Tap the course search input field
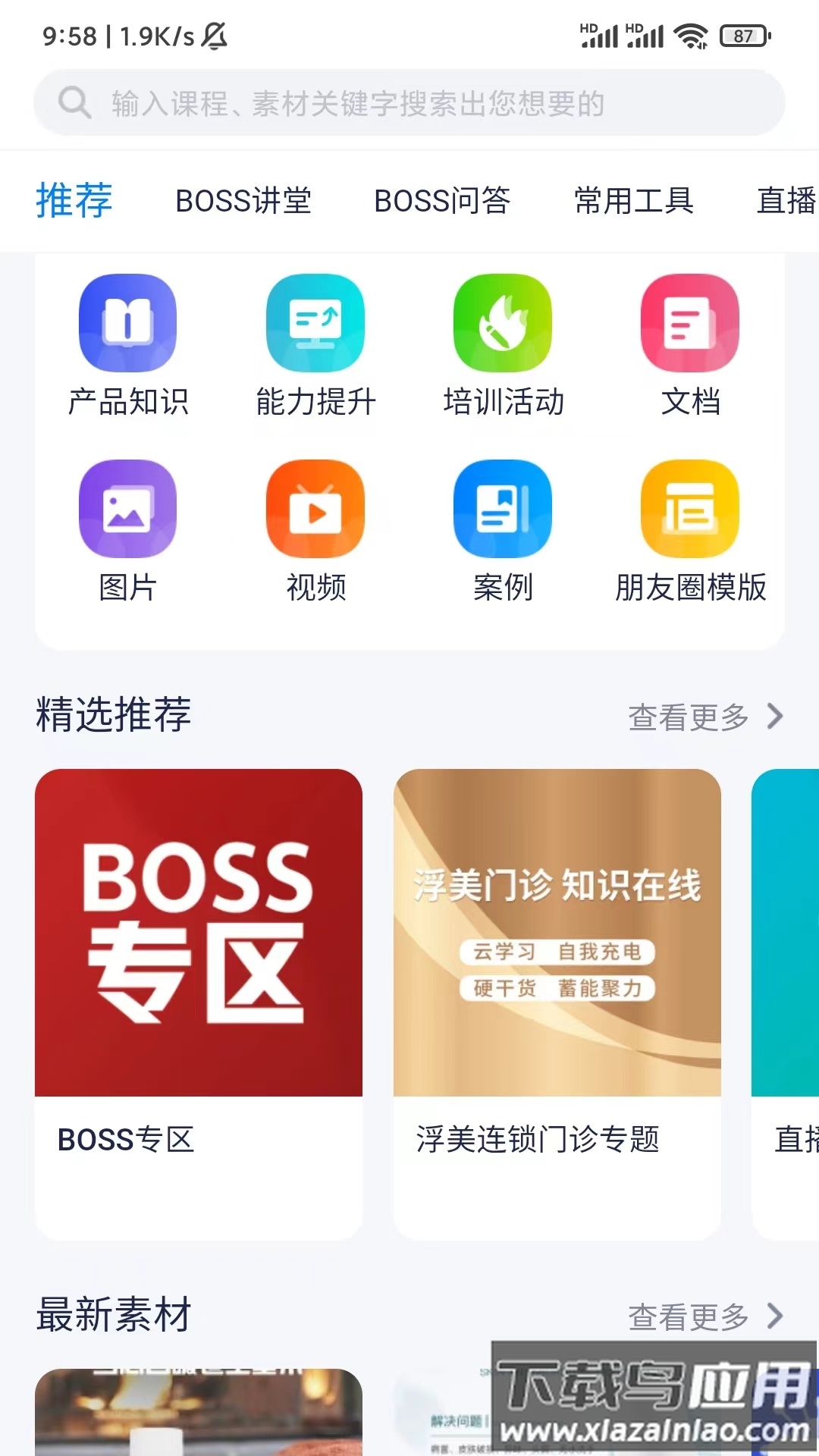 pyautogui.click(x=409, y=102)
